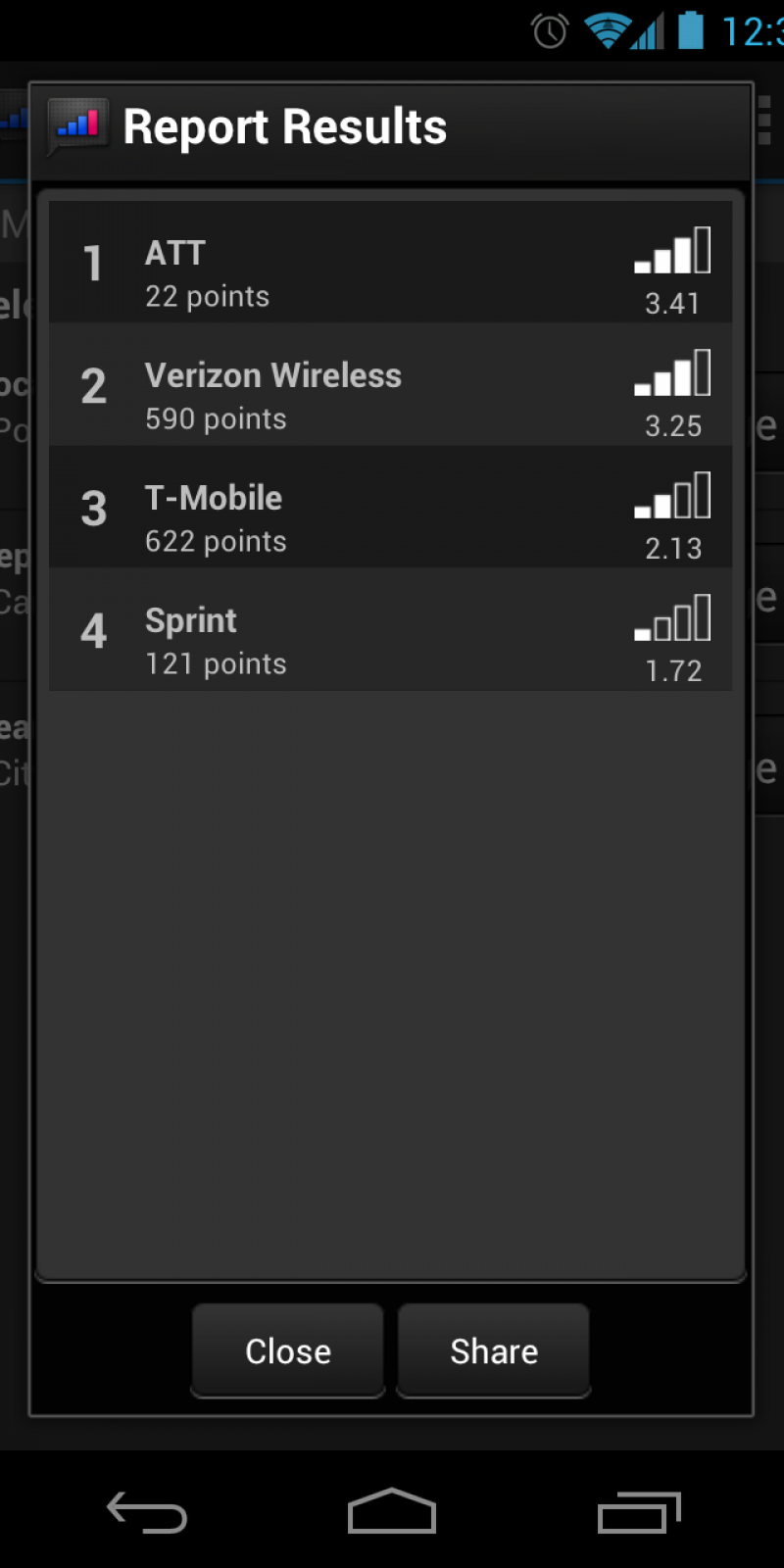Close the Report Results dialog

287,1351
